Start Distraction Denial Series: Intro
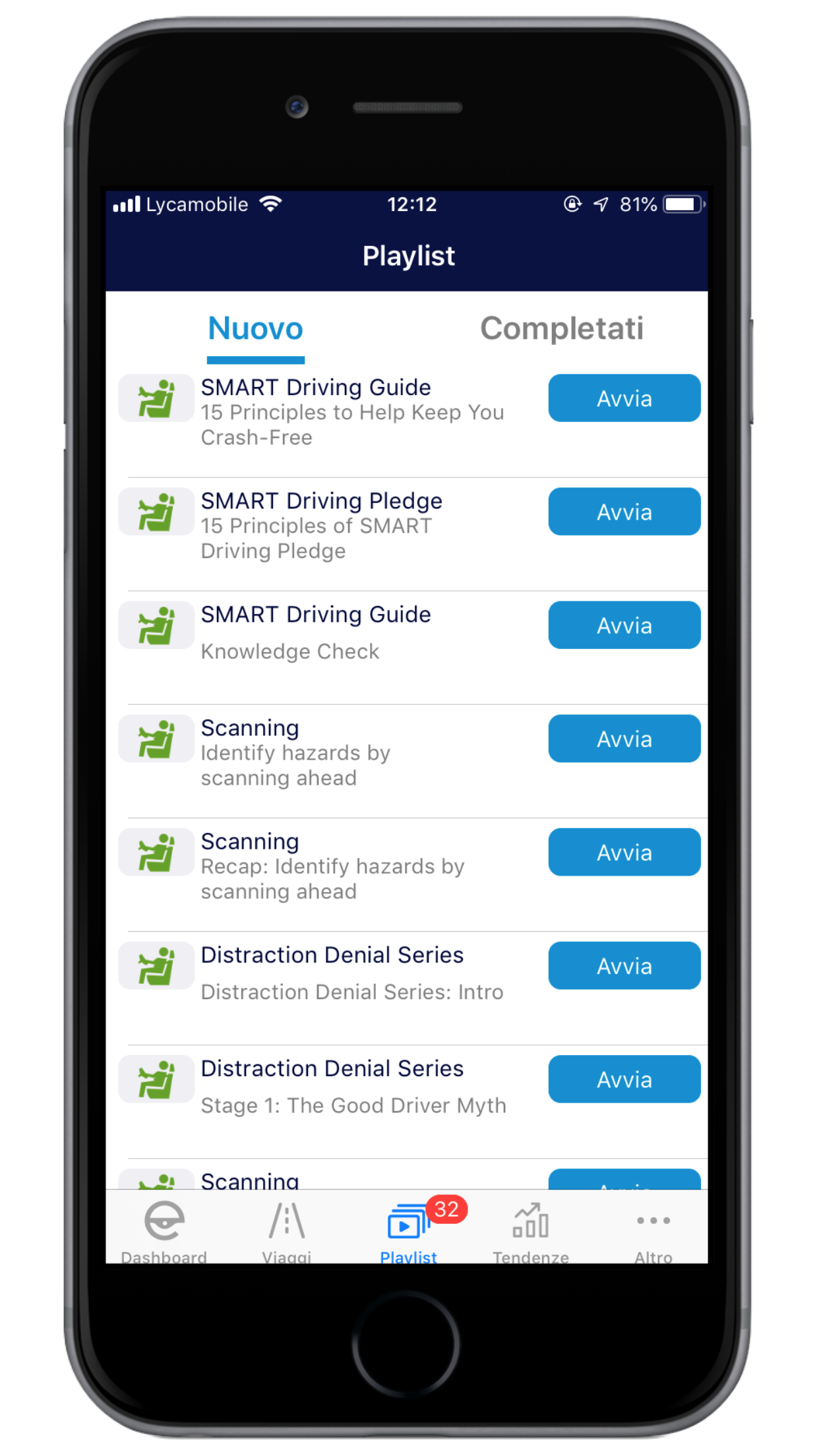 point(624,965)
